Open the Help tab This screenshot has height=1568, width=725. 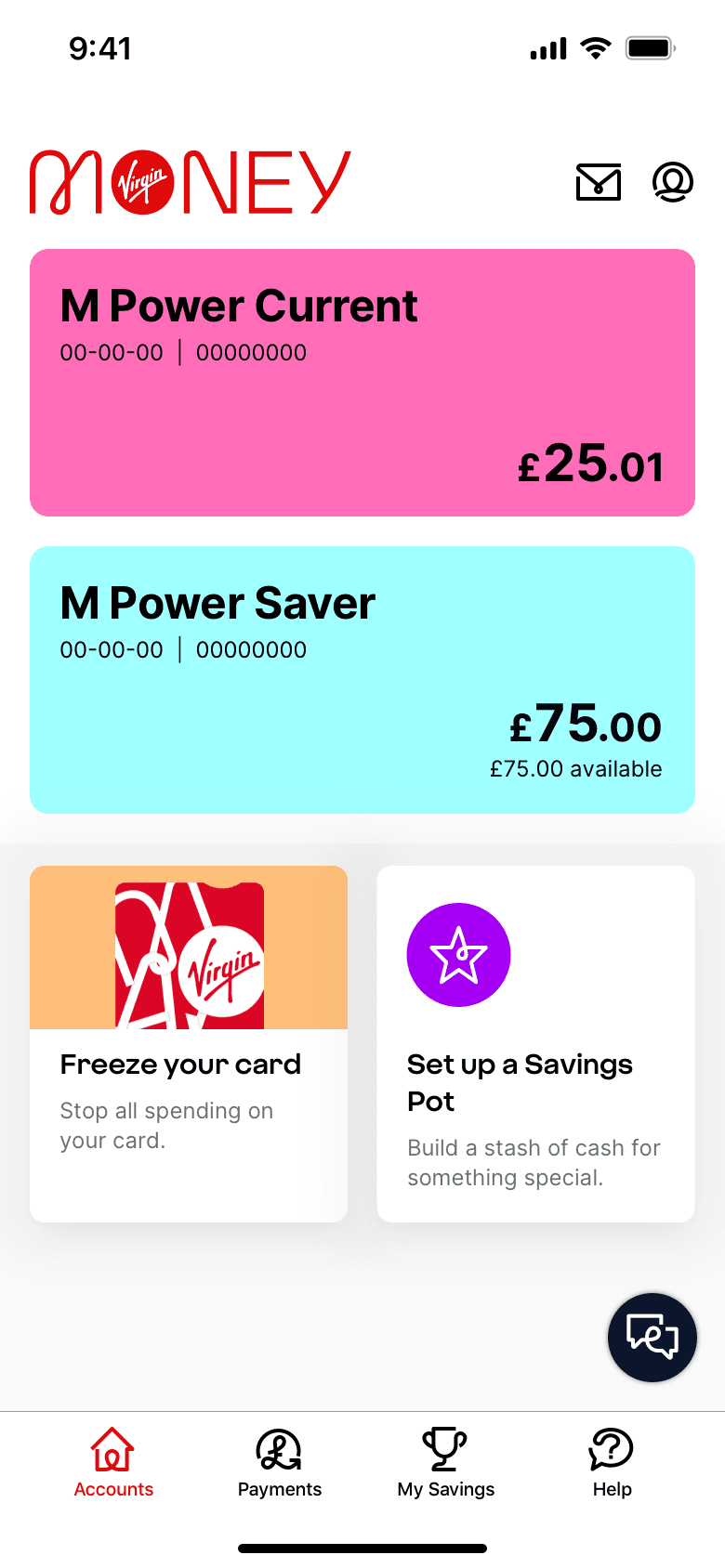click(612, 1463)
